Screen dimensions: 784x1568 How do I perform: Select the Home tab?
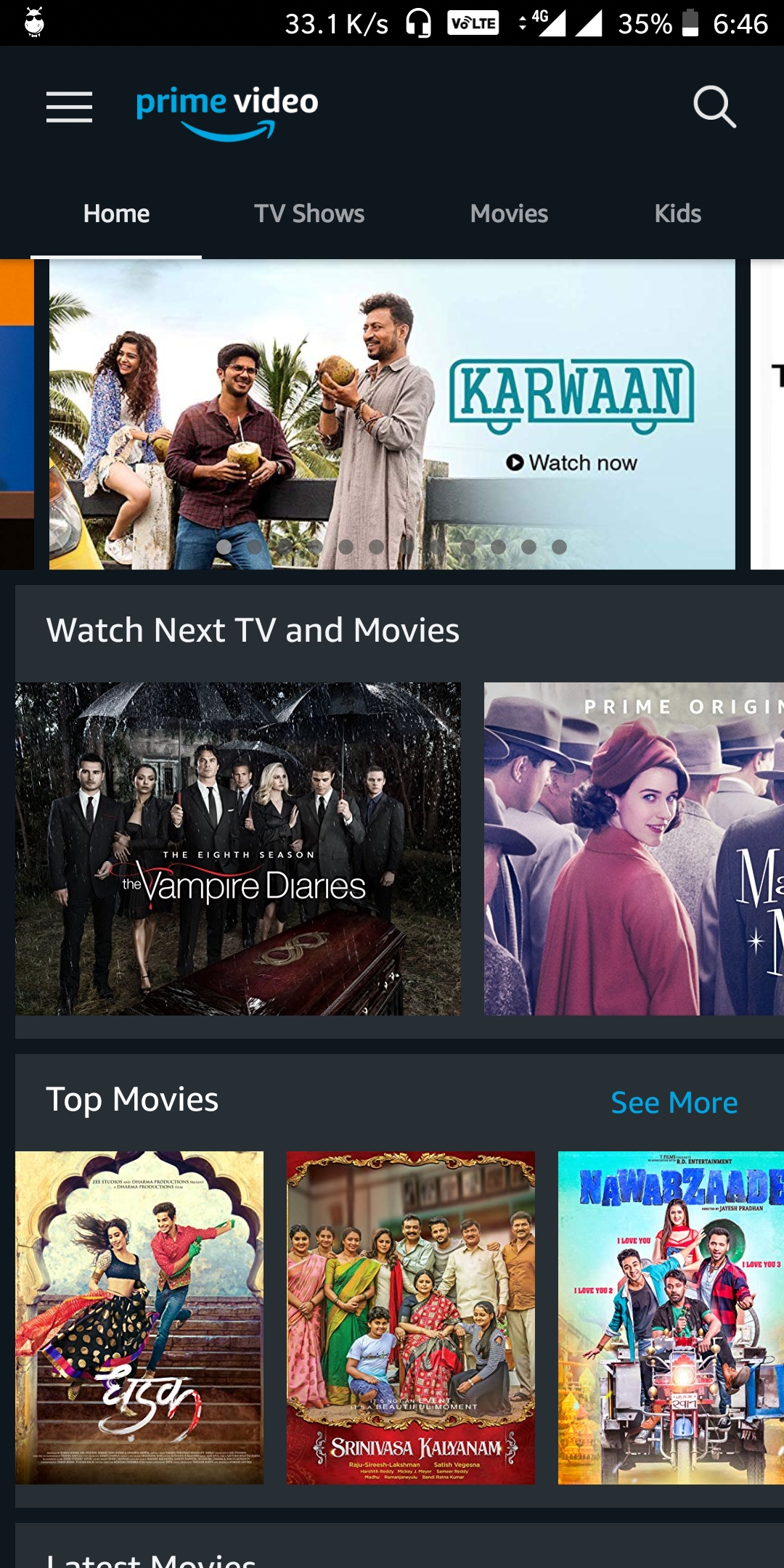pyautogui.click(x=116, y=214)
